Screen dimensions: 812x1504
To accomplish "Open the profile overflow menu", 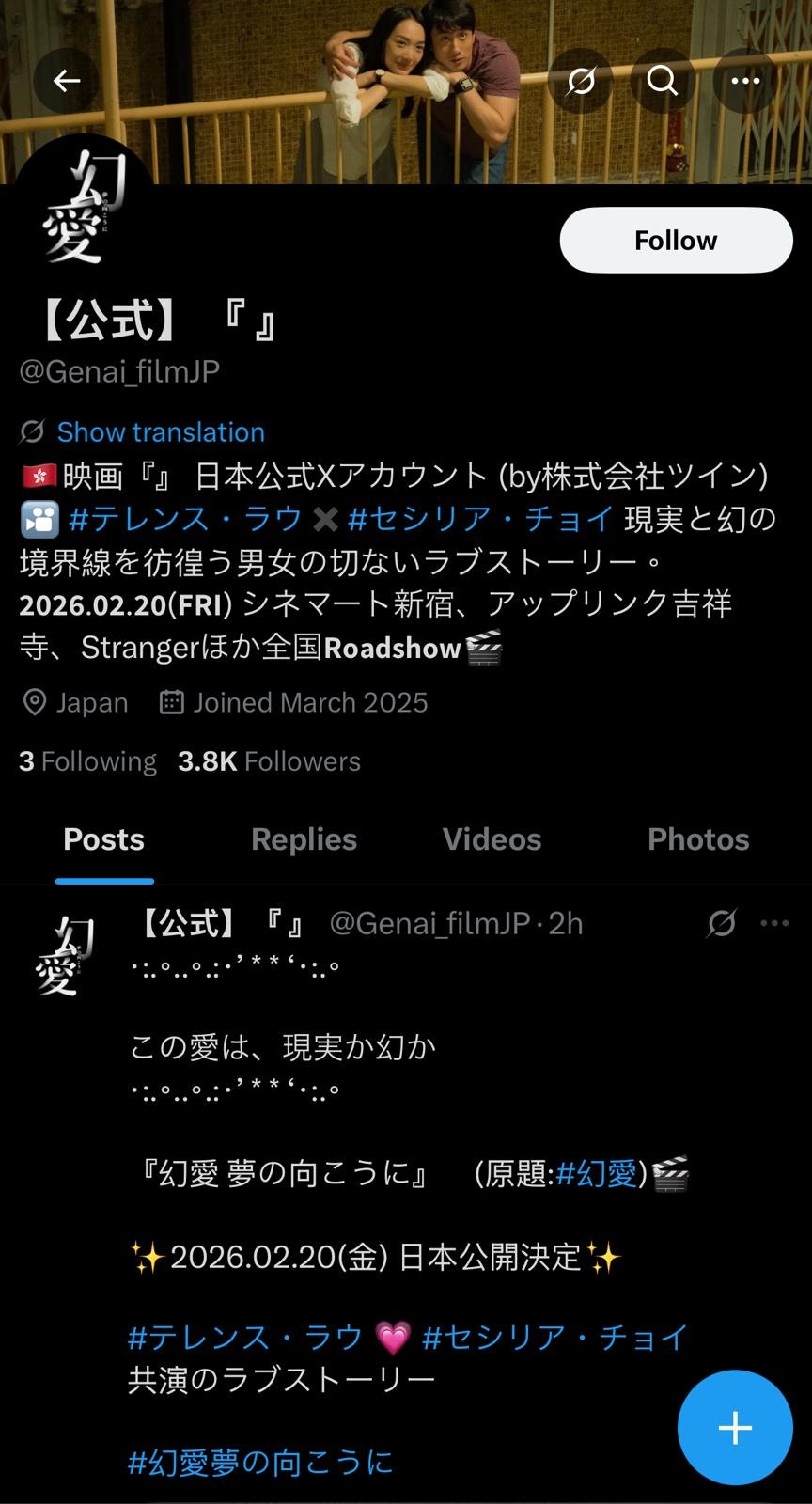I will click(x=745, y=81).
